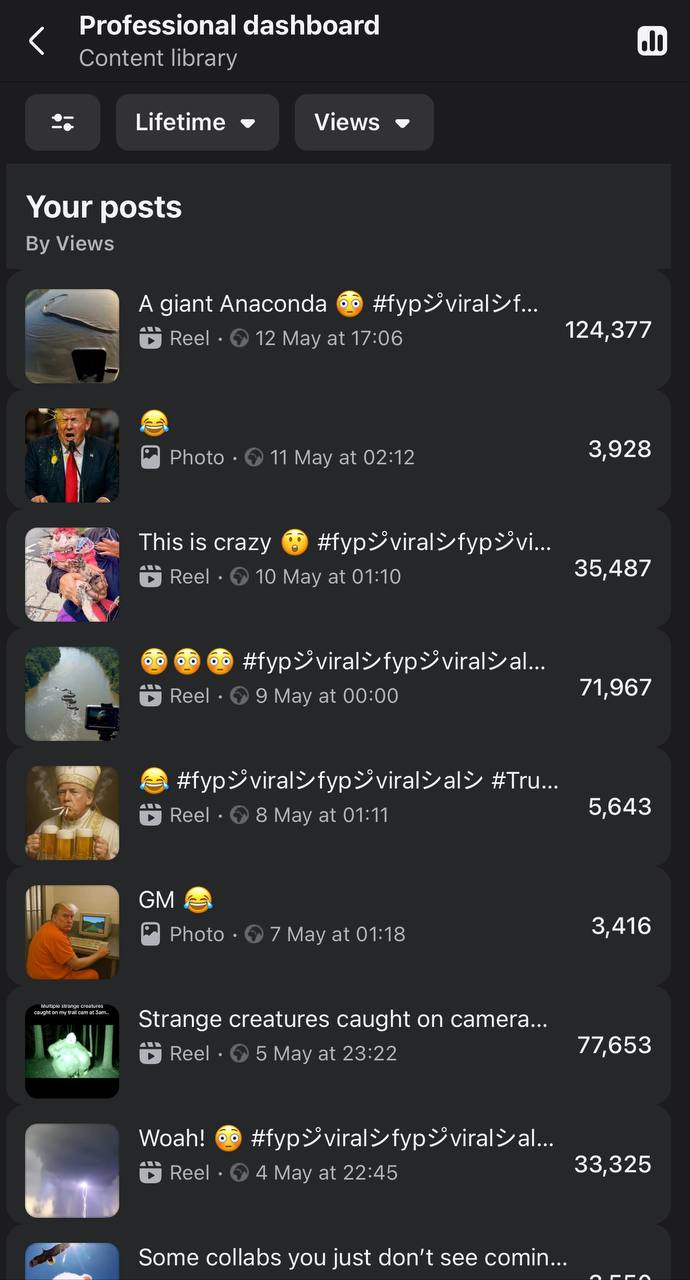Open the Woah! reel from 4 May
The height and width of the screenshot is (1280, 690).
coord(338,1163)
